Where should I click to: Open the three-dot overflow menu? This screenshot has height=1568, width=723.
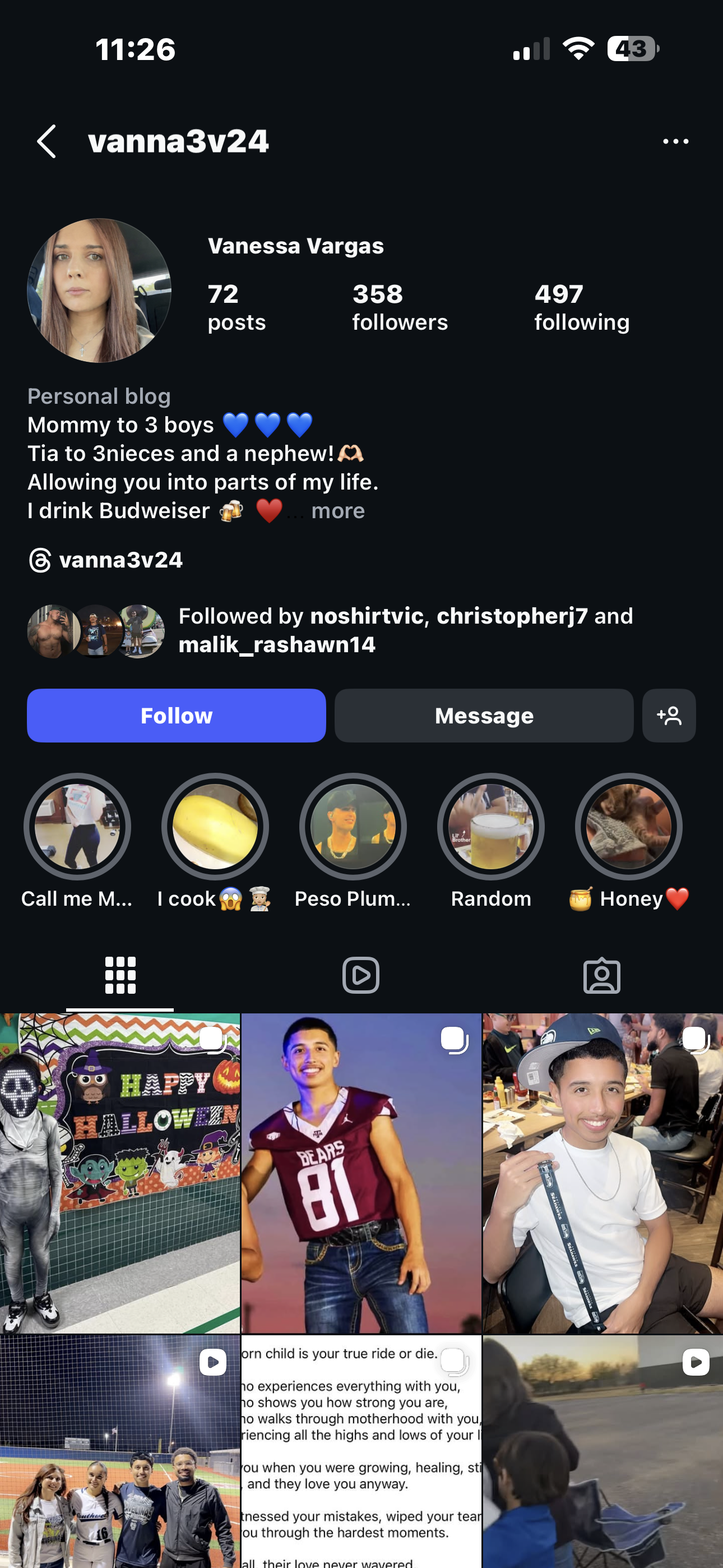point(675,141)
